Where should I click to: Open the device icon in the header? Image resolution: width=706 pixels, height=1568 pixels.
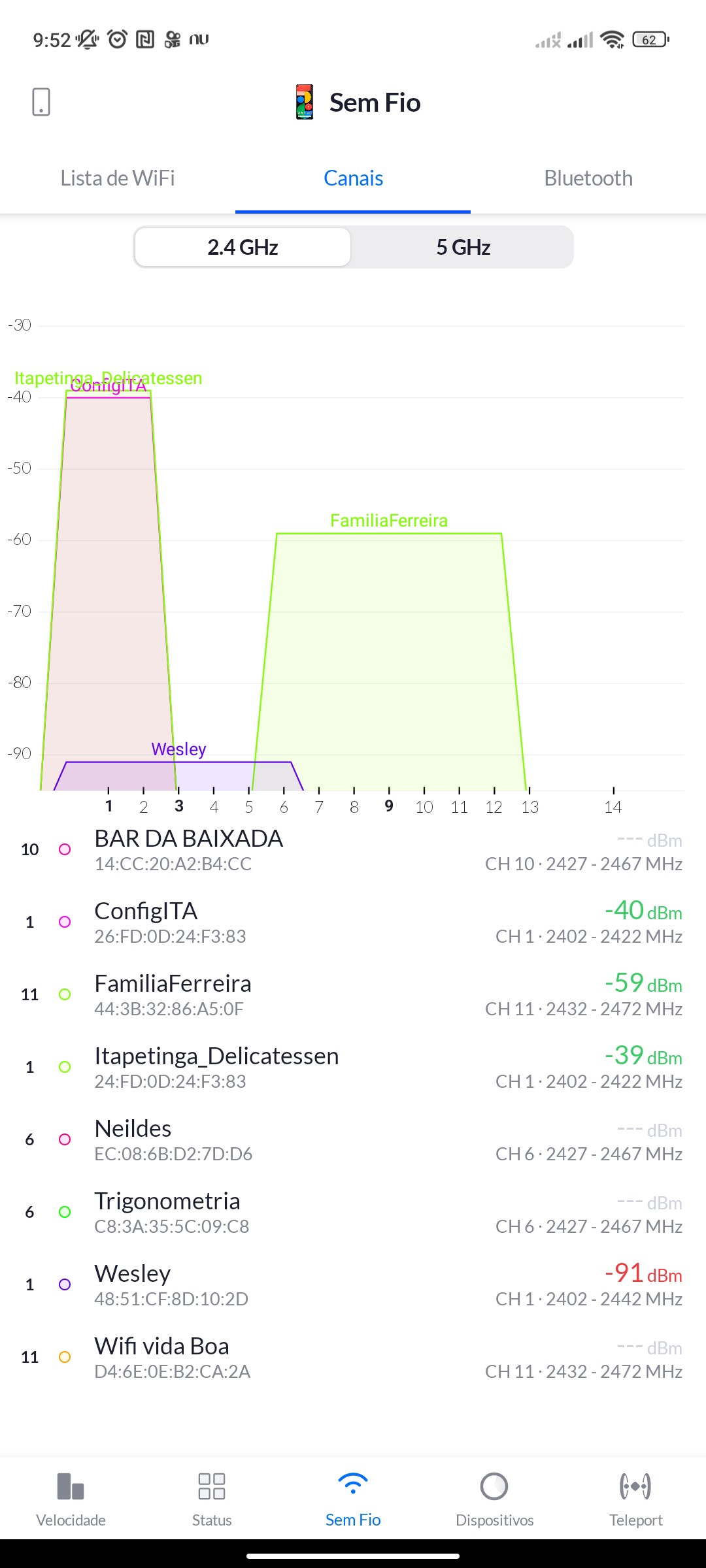pos(41,102)
